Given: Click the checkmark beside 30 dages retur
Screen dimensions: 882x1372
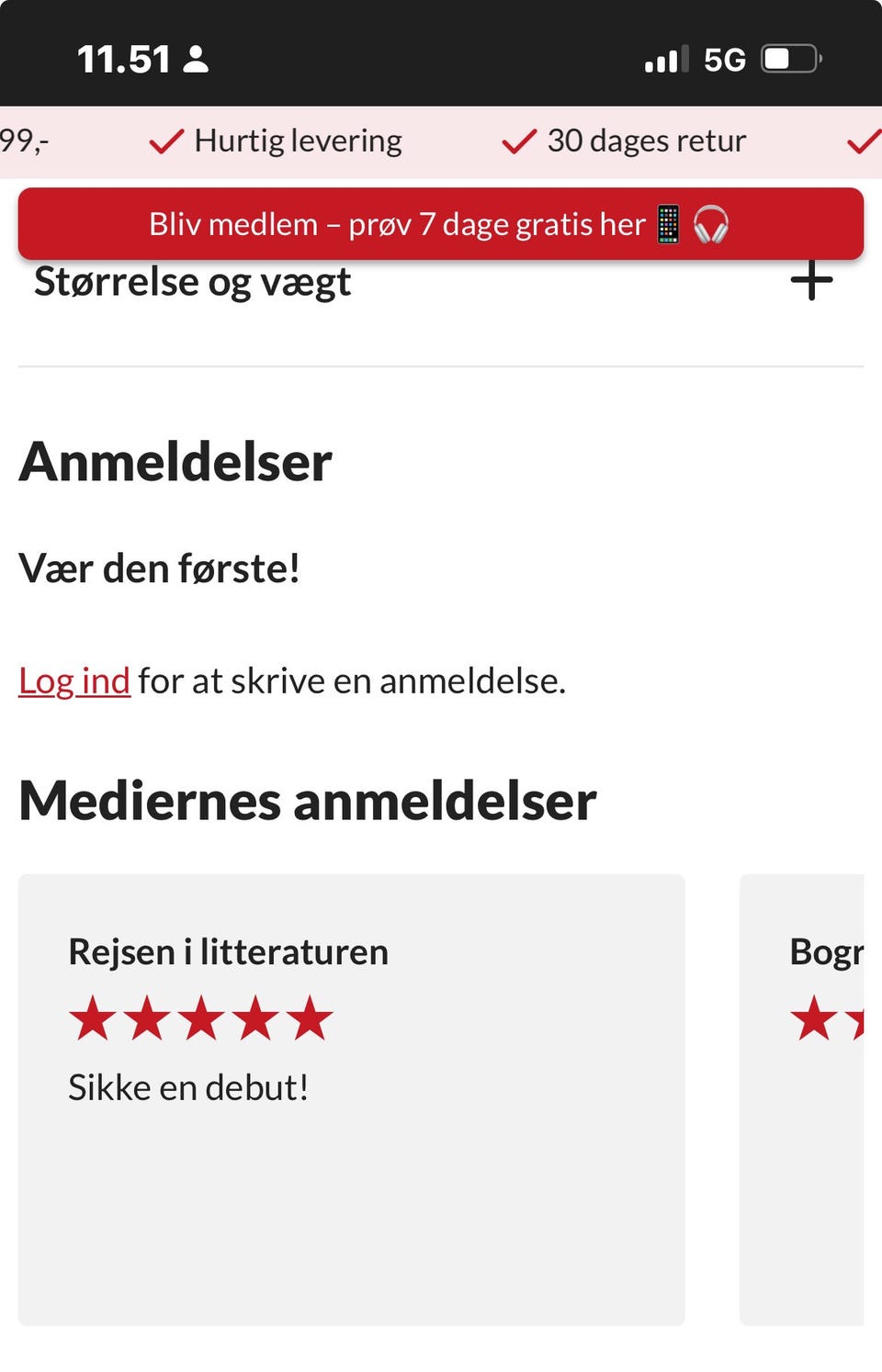Looking at the screenshot, I should tap(518, 141).
